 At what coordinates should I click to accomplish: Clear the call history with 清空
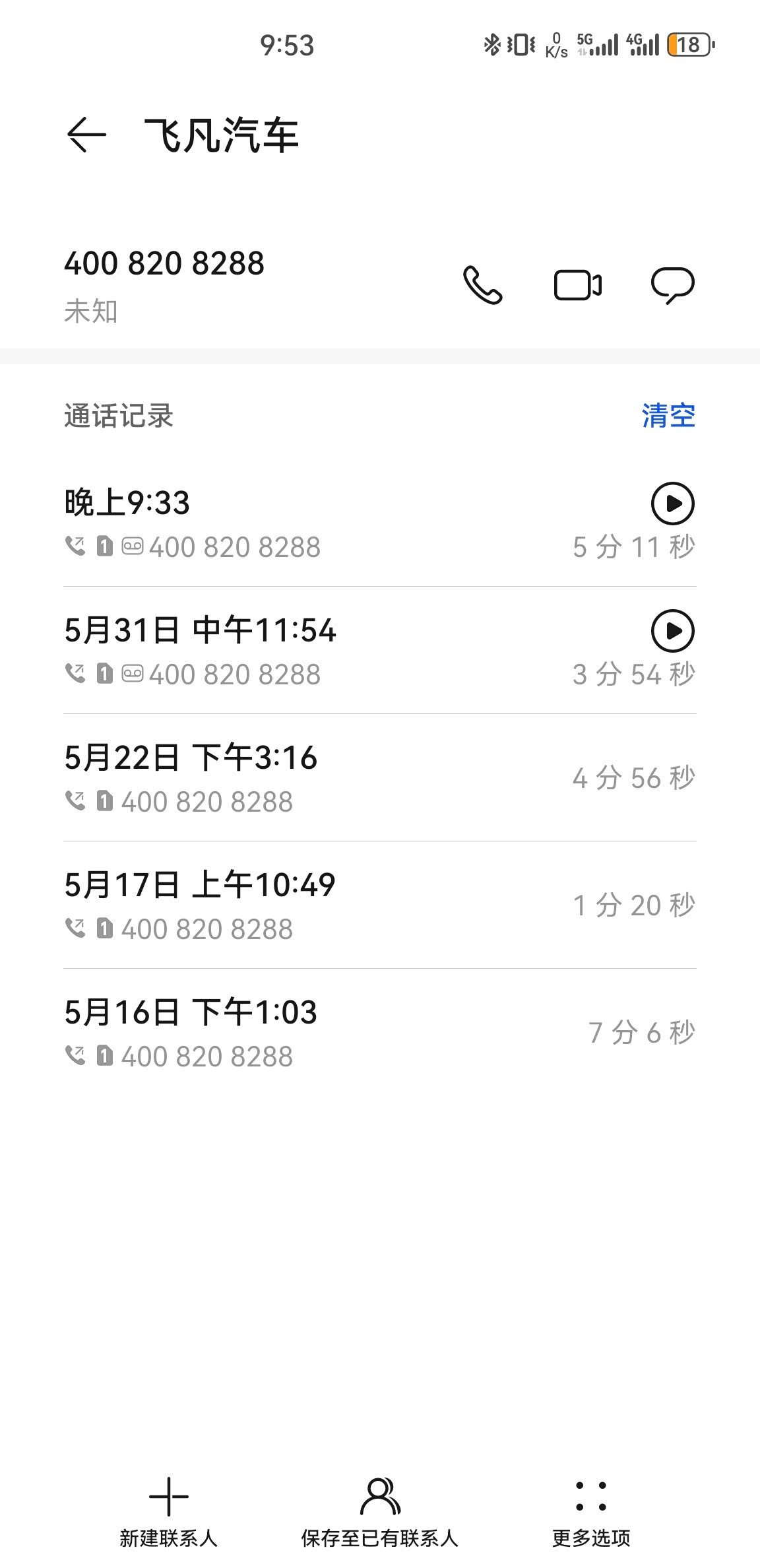click(668, 416)
